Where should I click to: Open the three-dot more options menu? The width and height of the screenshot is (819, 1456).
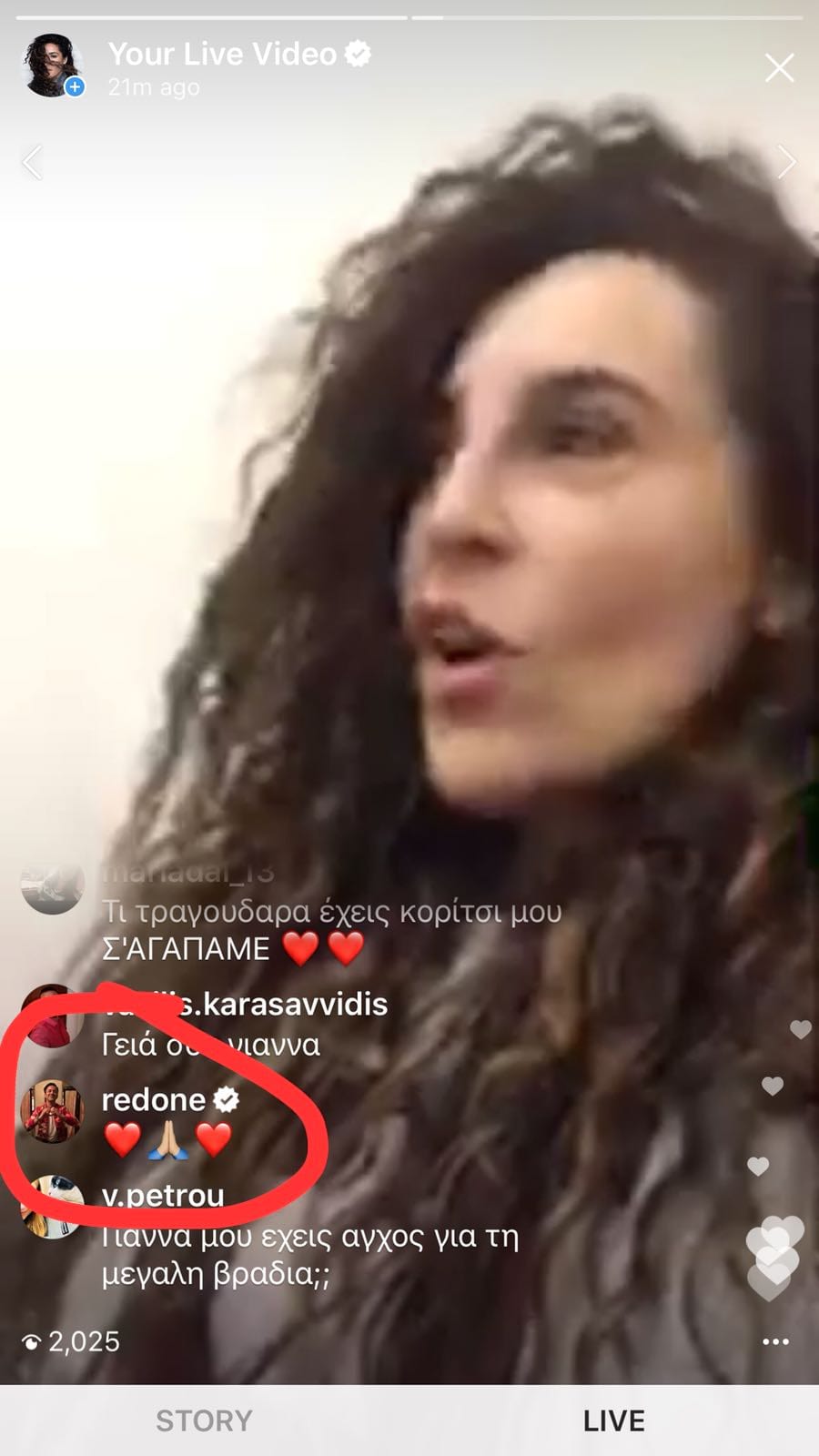[x=775, y=1341]
